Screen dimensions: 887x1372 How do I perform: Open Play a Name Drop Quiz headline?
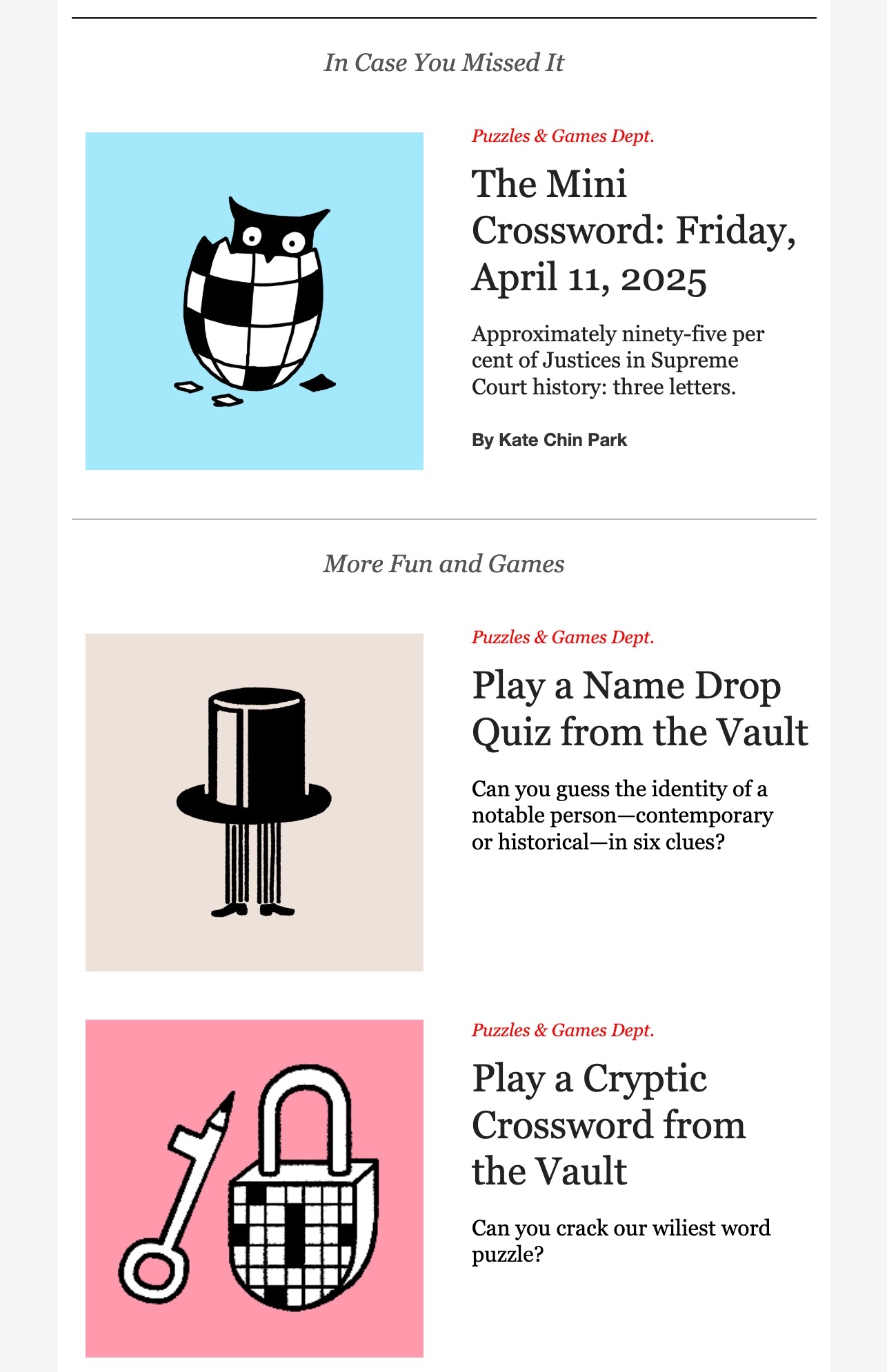click(x=639, y=709)
